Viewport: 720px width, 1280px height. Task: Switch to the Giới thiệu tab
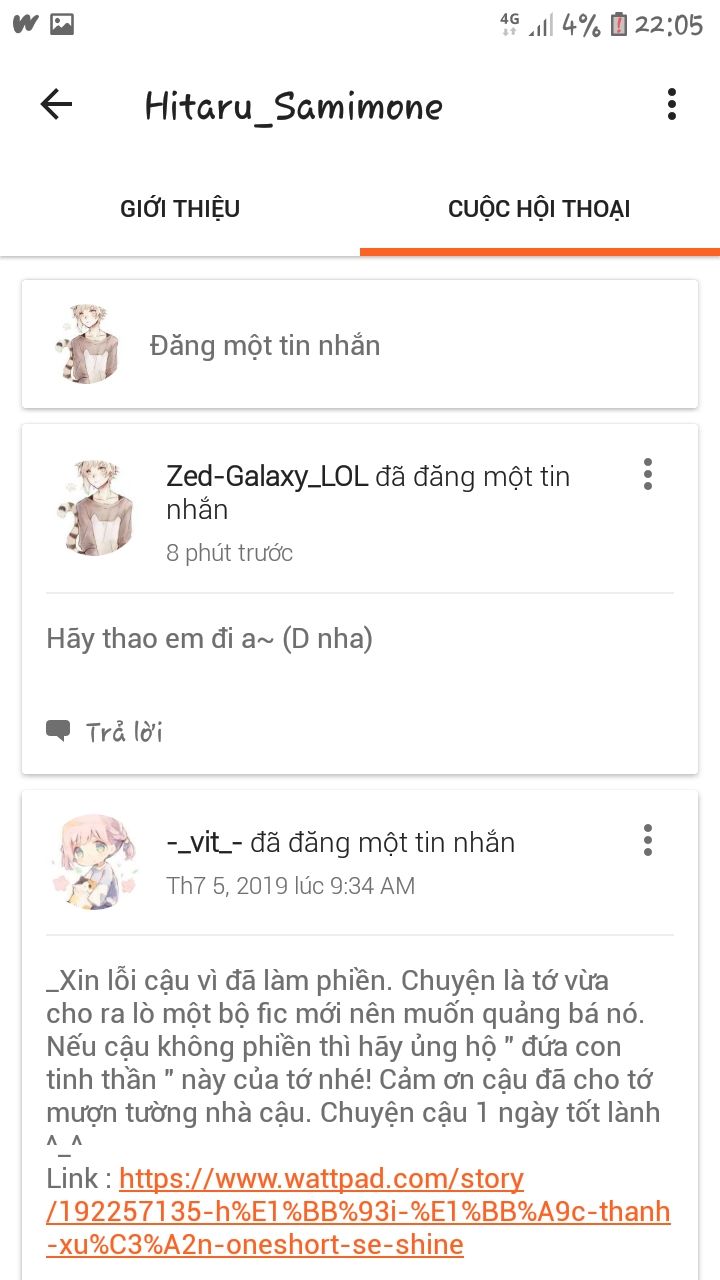[180, 209]
